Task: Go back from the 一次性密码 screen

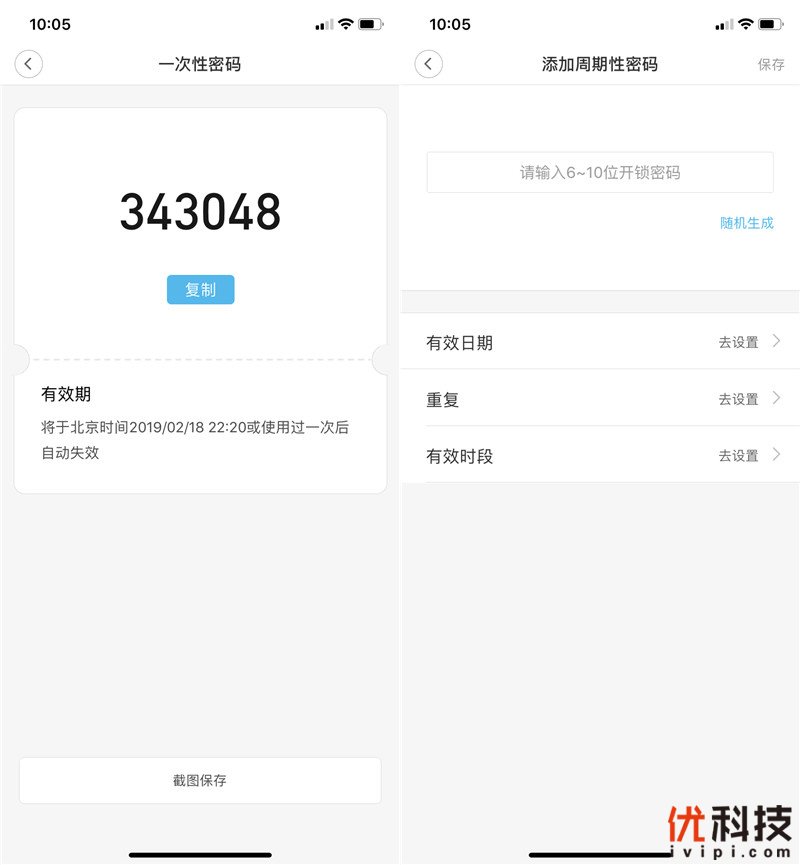Action: [x=28, y=64]
